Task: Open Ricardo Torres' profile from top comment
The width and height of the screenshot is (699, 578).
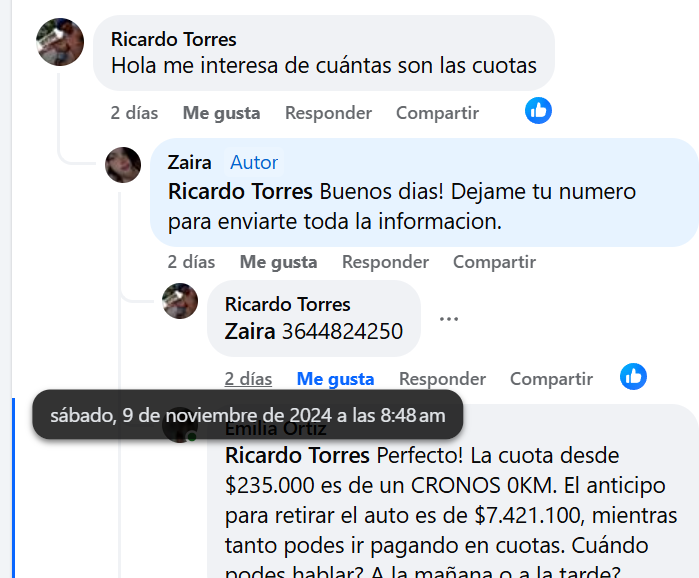Action: coord(174,40)
